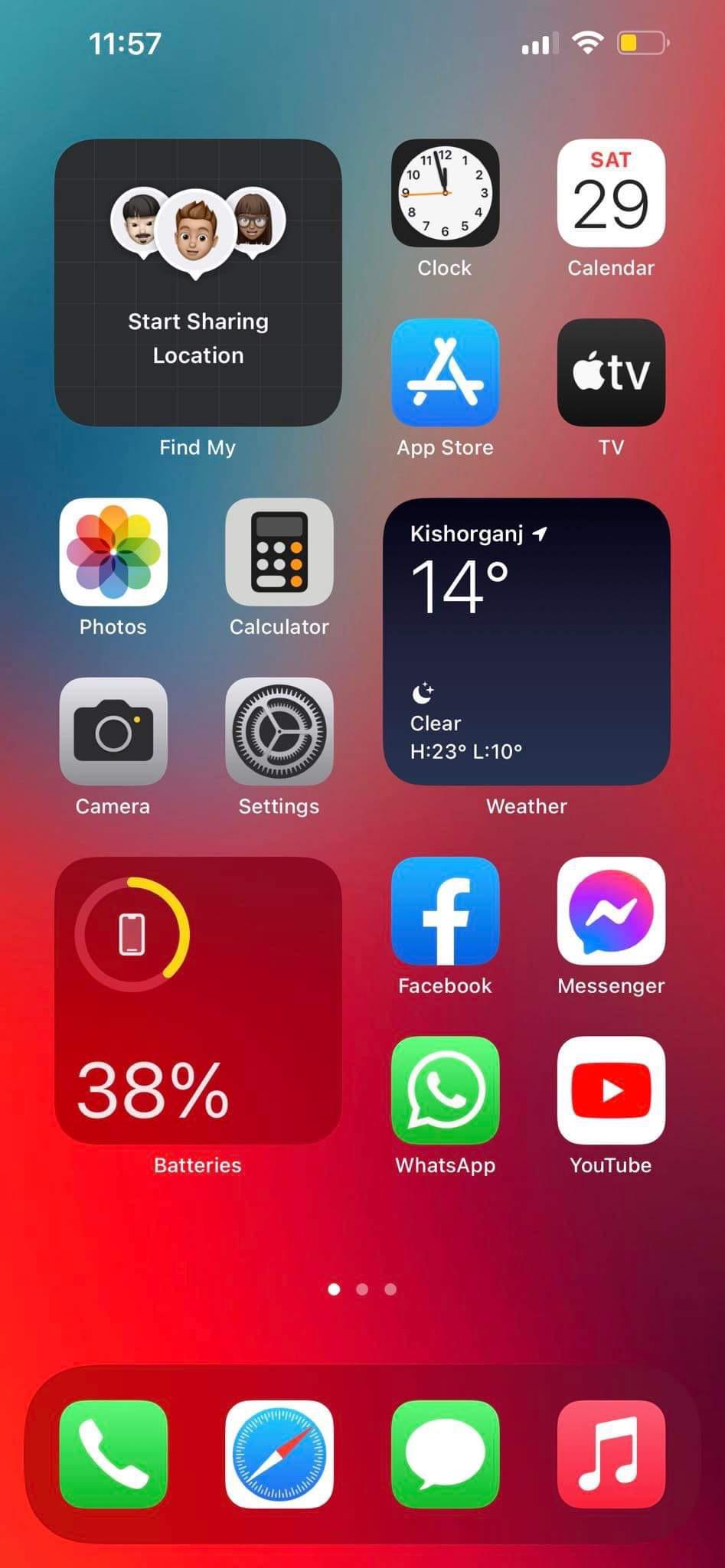Go to Settings
The width and height of the screenshot is (725, 1568).
point(279,731)
